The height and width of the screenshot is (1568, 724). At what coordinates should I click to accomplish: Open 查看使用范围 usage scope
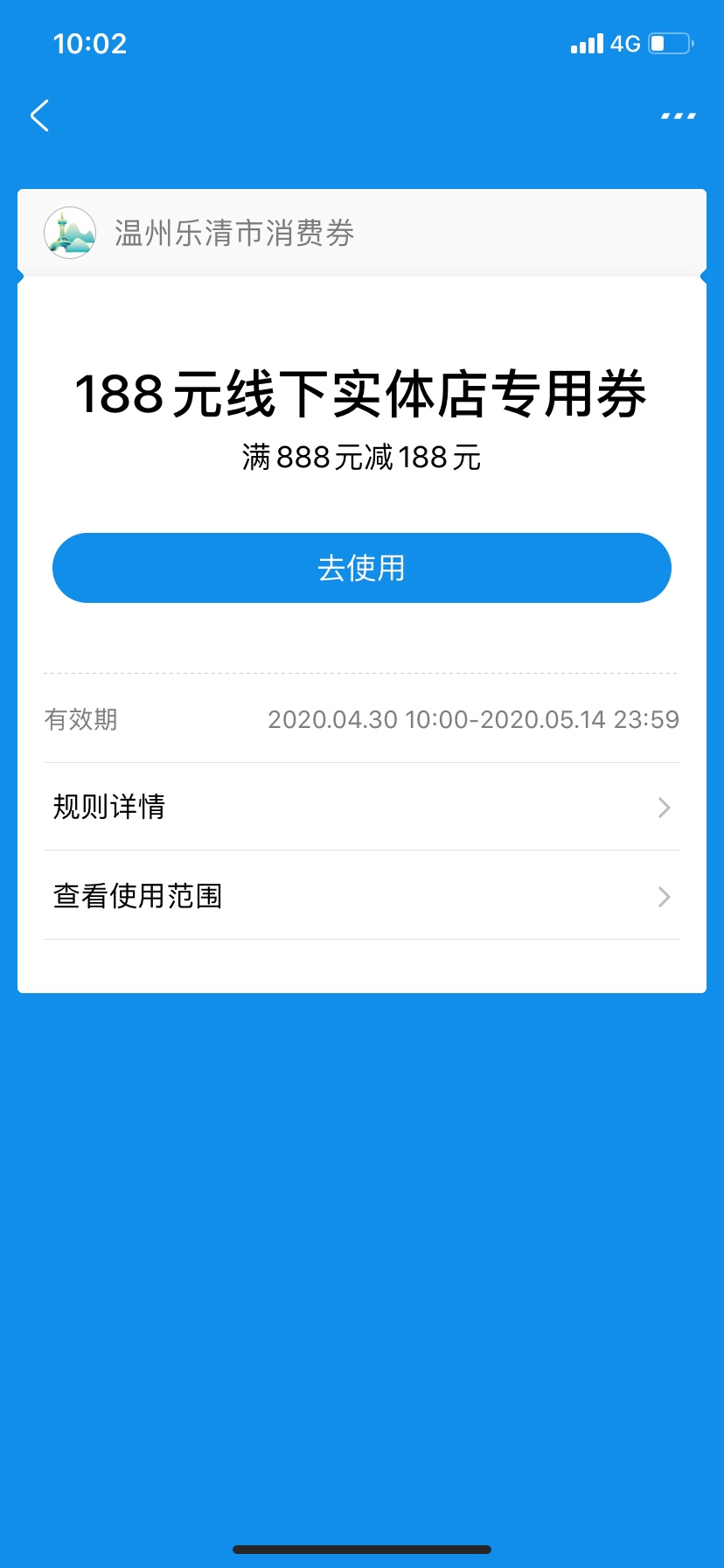click(x=362, y=896)
